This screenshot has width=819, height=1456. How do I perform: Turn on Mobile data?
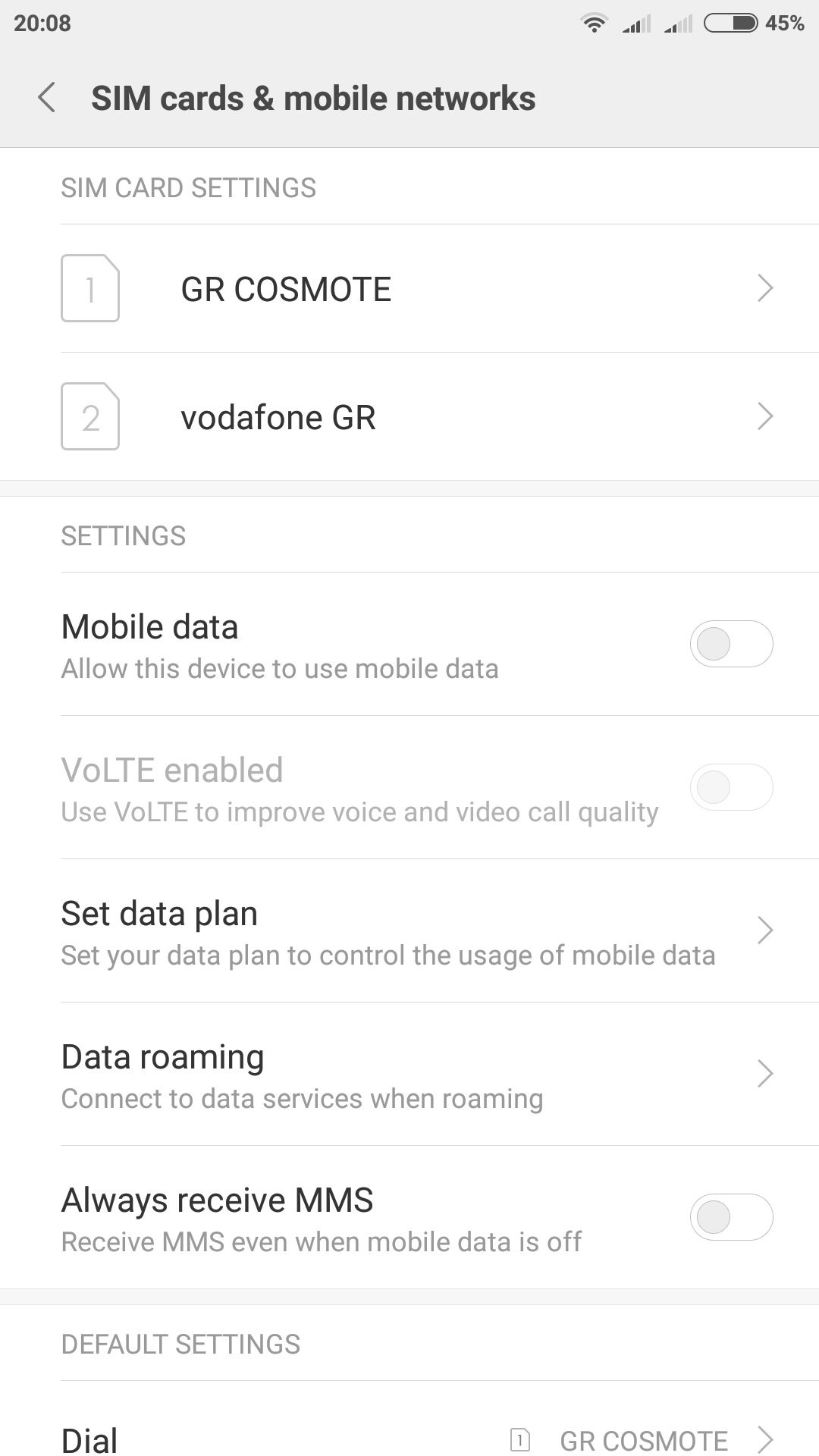point(730,645)
